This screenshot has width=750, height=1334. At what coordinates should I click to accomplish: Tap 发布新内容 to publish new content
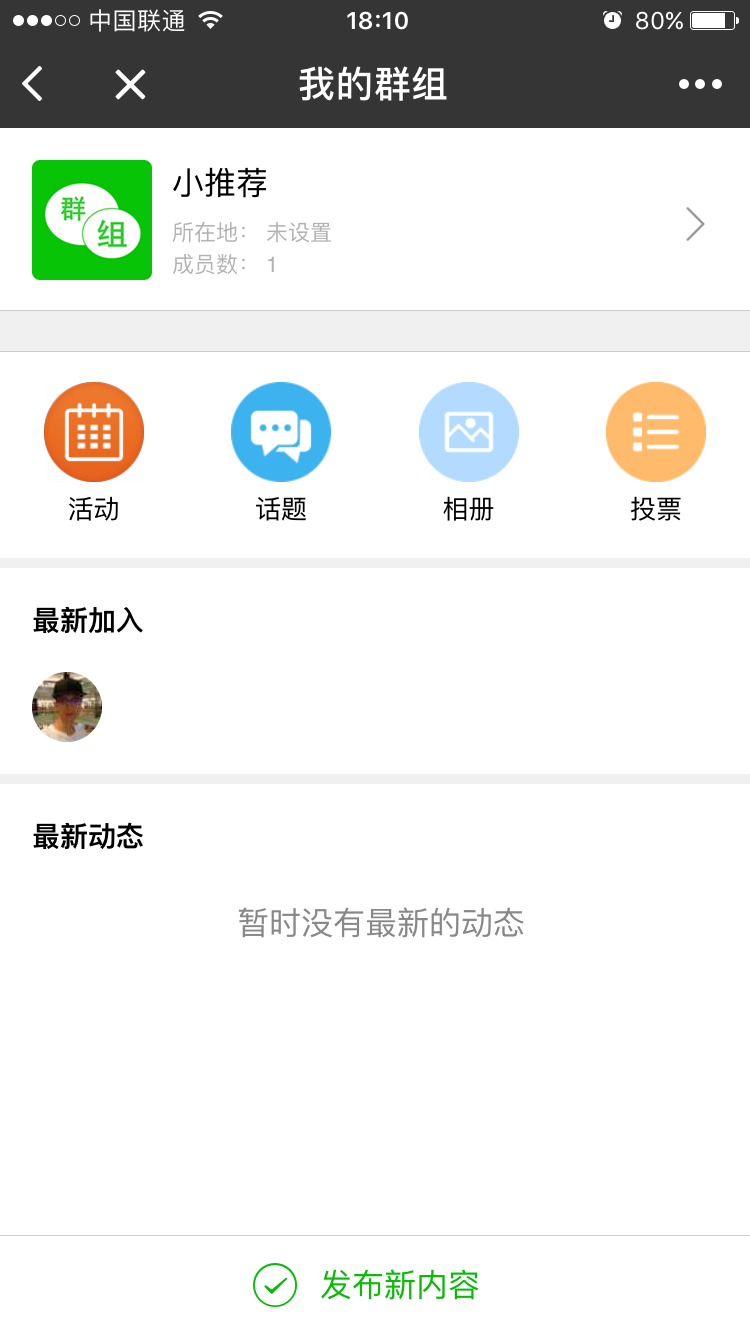pyautogui.click(x=375, y=1285)
